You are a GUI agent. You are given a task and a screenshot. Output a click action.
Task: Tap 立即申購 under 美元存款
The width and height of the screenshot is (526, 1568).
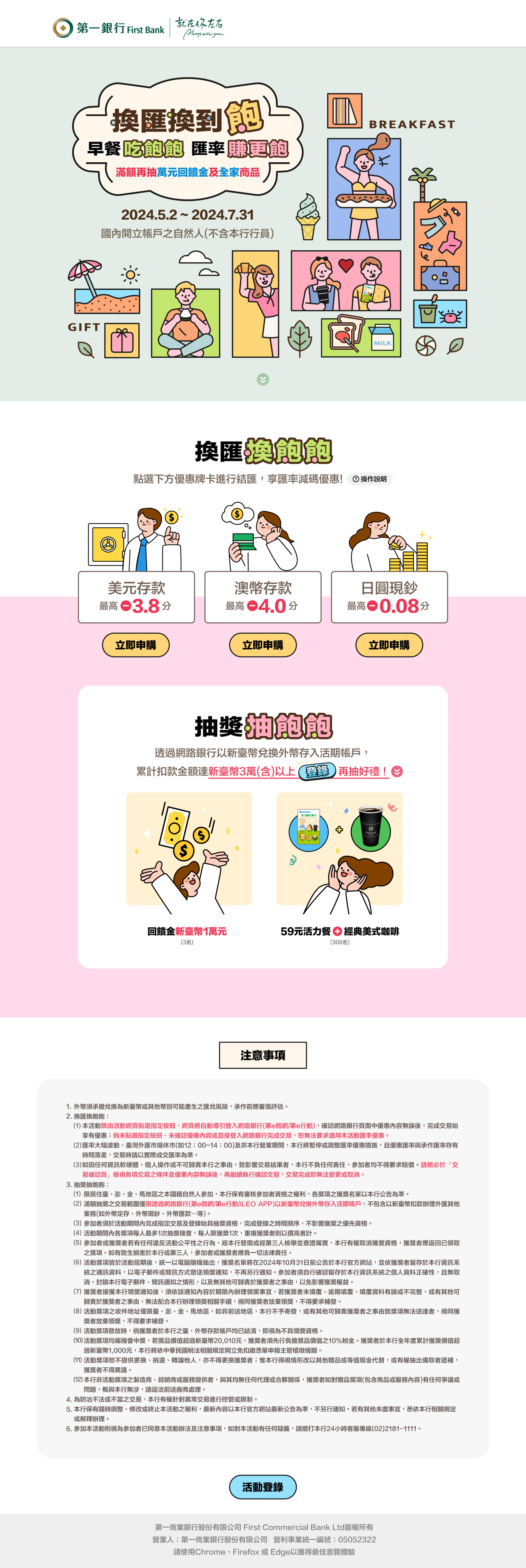[x=136, y=645]
